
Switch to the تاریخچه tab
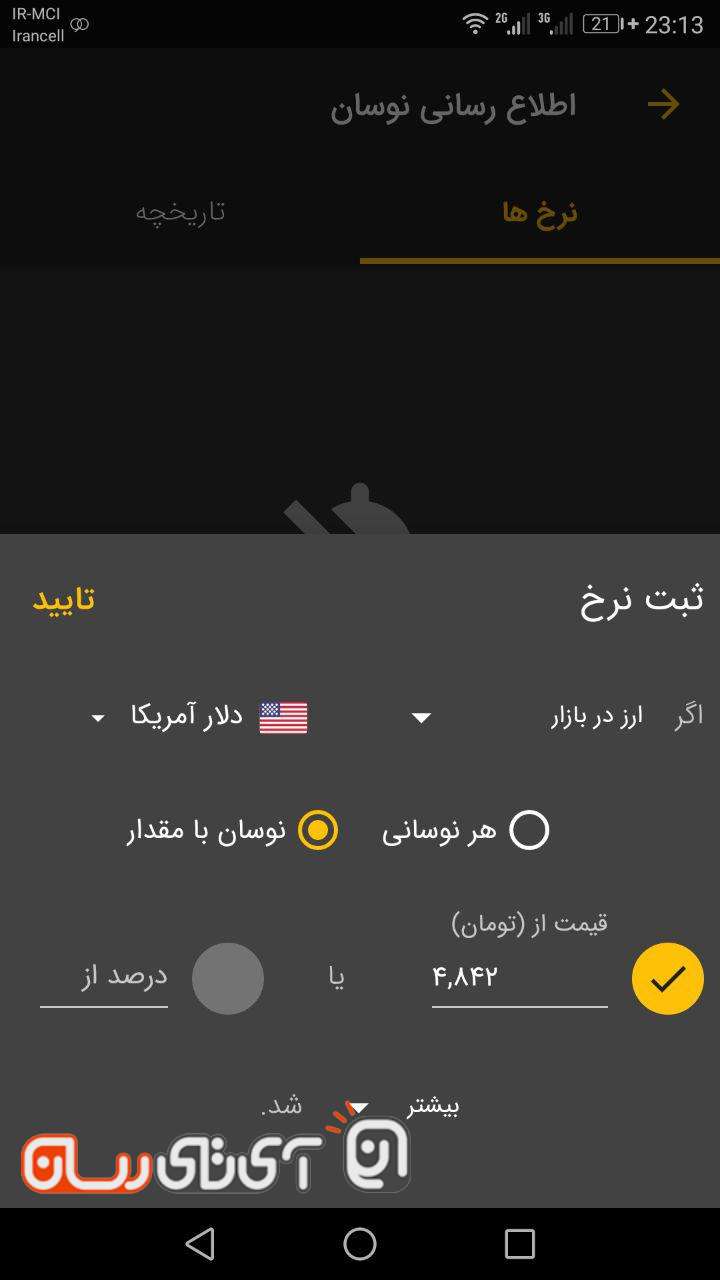(180, 213)
